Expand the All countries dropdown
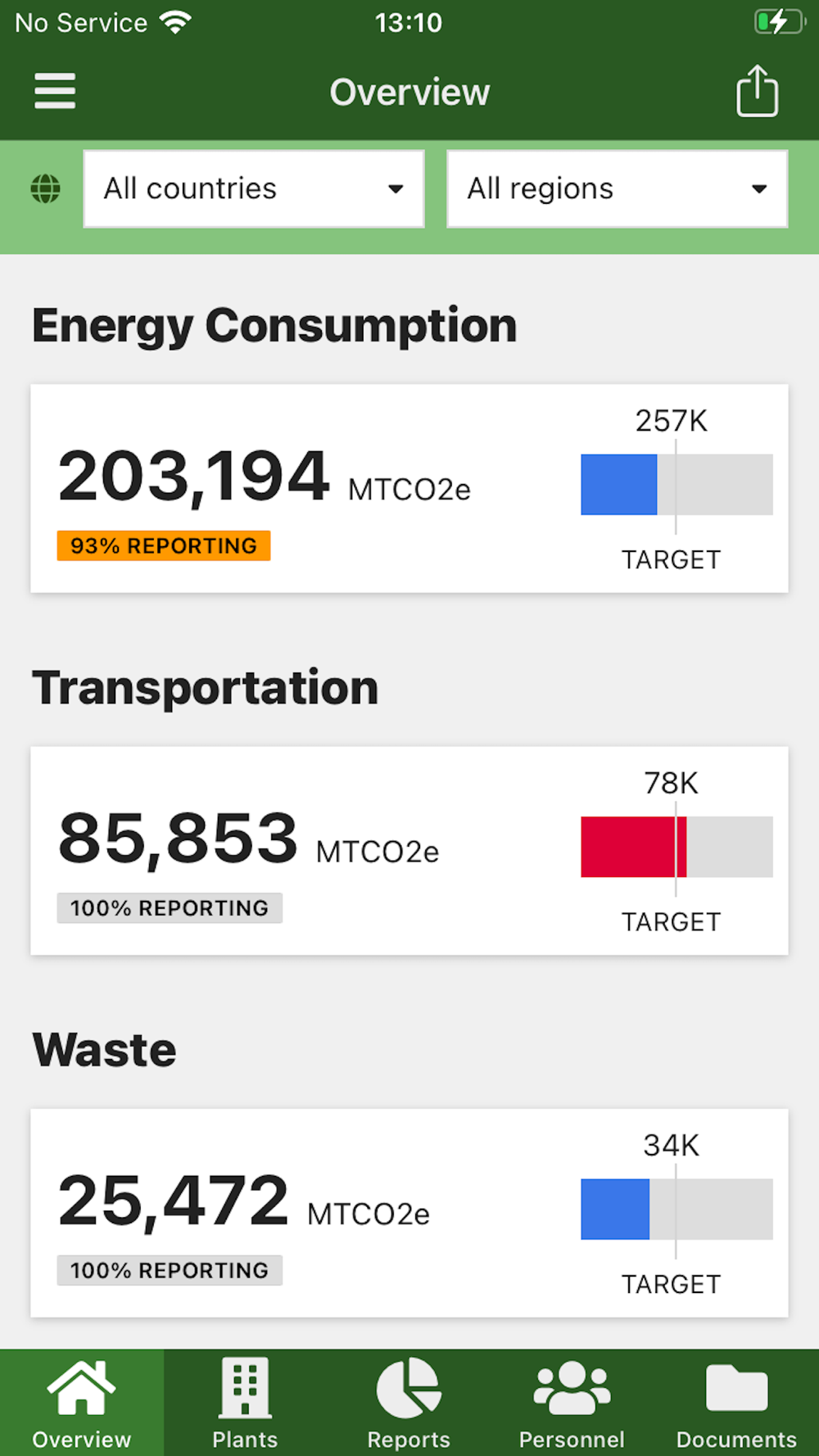819x1456 pixels. click(x=254, y=188)
